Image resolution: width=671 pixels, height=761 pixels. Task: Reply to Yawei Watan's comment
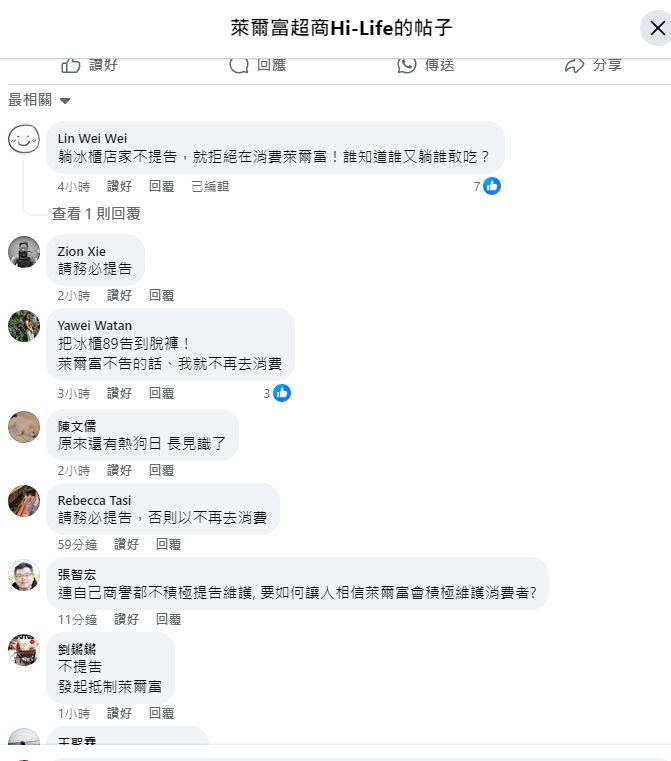coord(161,393)
